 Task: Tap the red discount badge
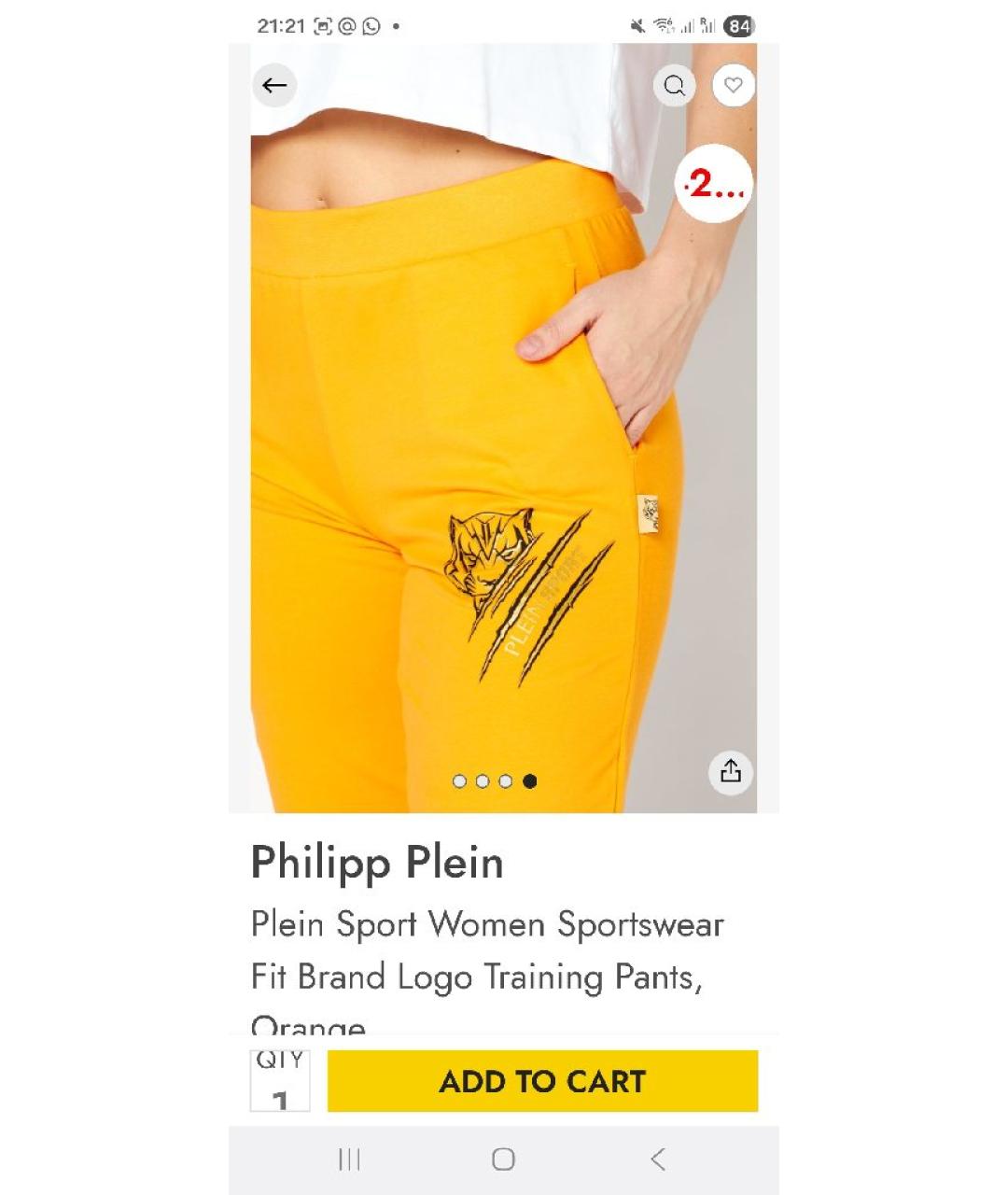coord(713,185)
